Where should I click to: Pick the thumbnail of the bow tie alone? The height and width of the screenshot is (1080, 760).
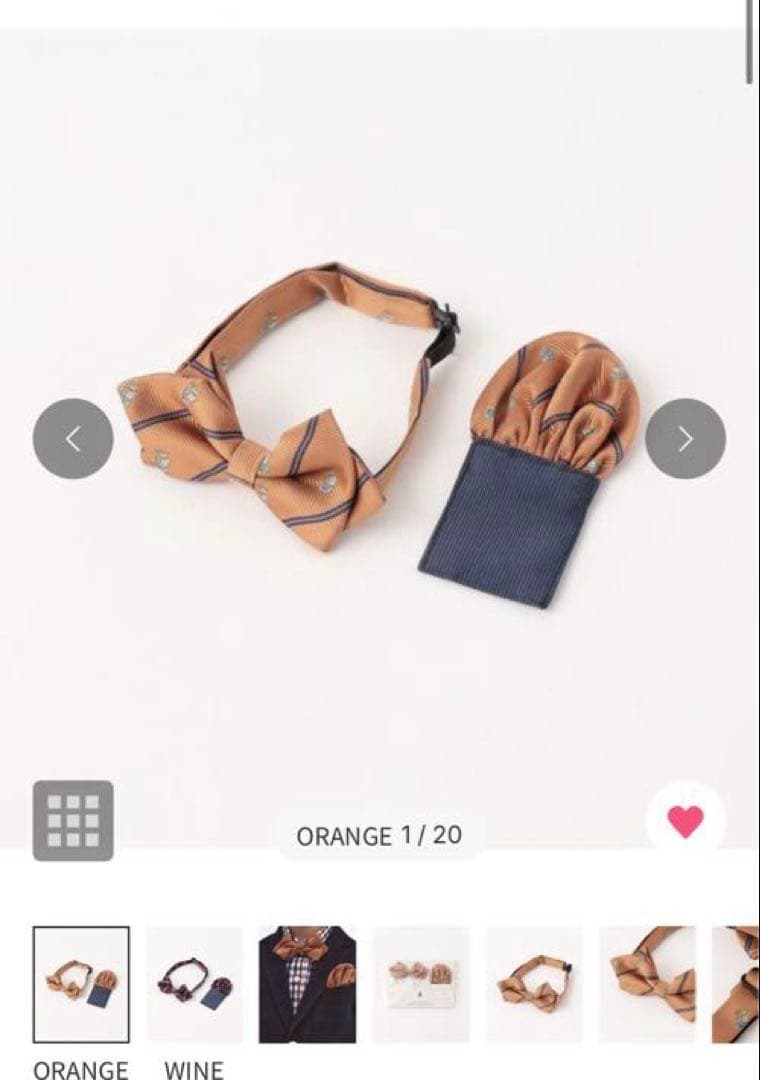(x=534, y=984)
